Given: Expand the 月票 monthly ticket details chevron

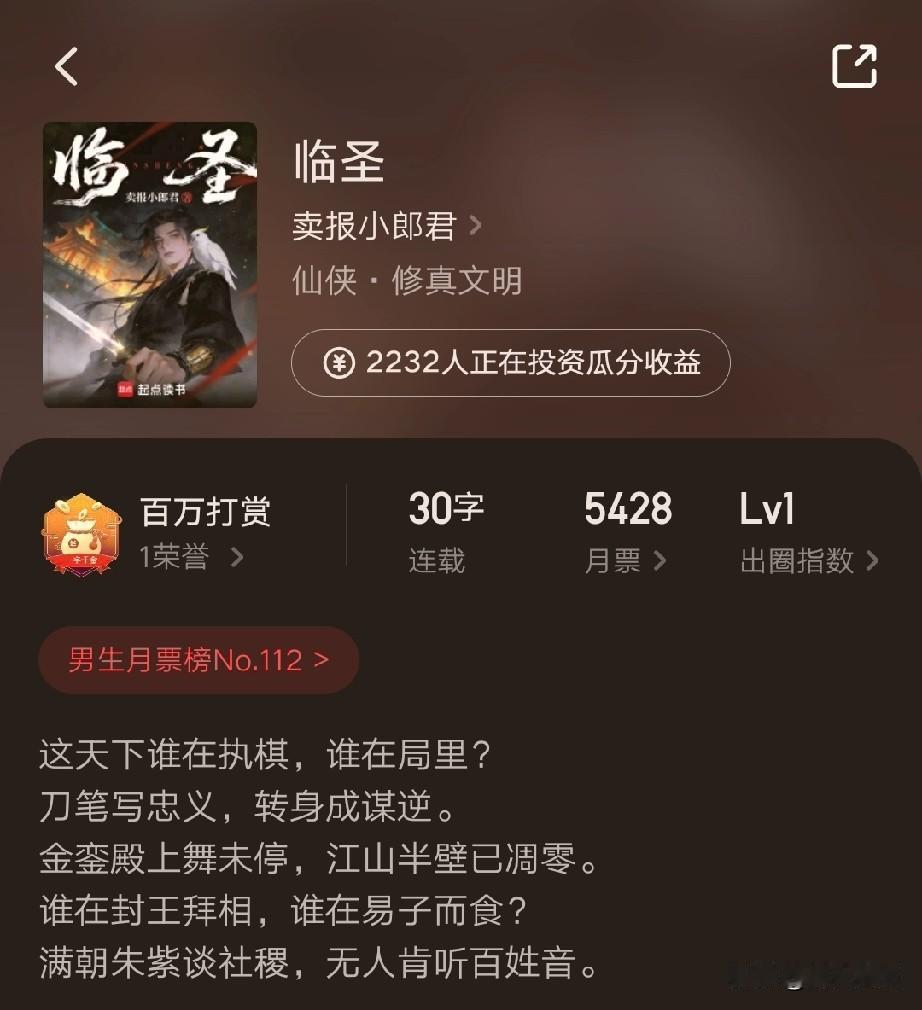Looking at the screenshot, I should click(659, 562).
